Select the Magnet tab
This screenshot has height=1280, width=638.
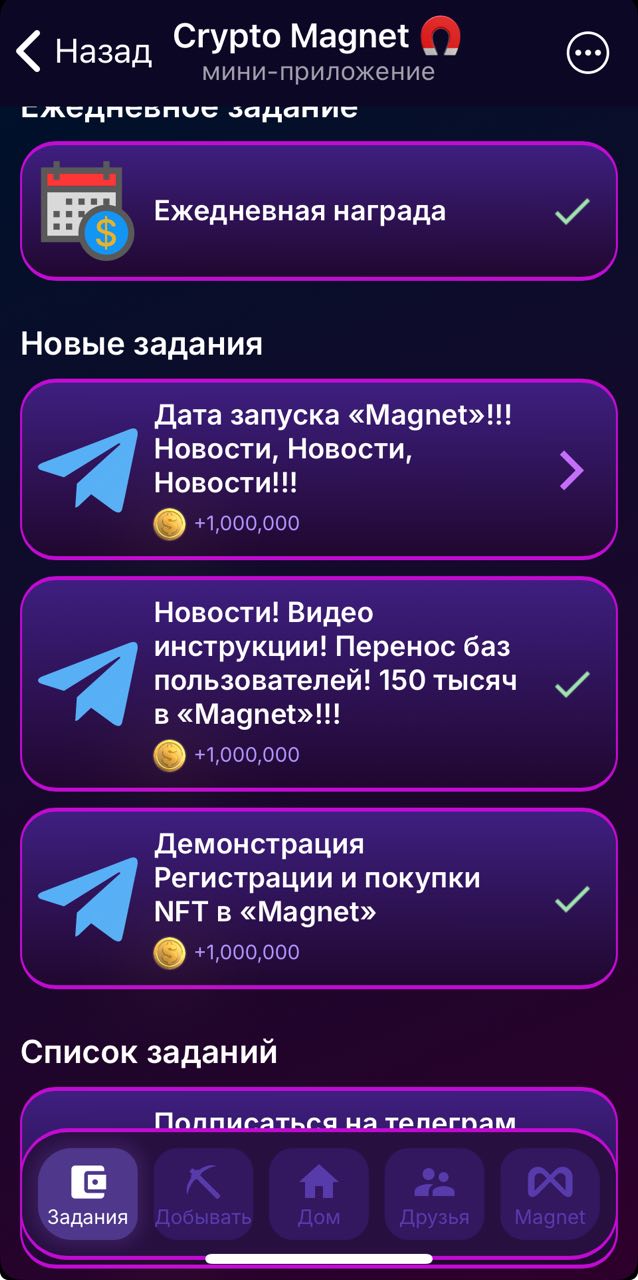click(550, 1194)
